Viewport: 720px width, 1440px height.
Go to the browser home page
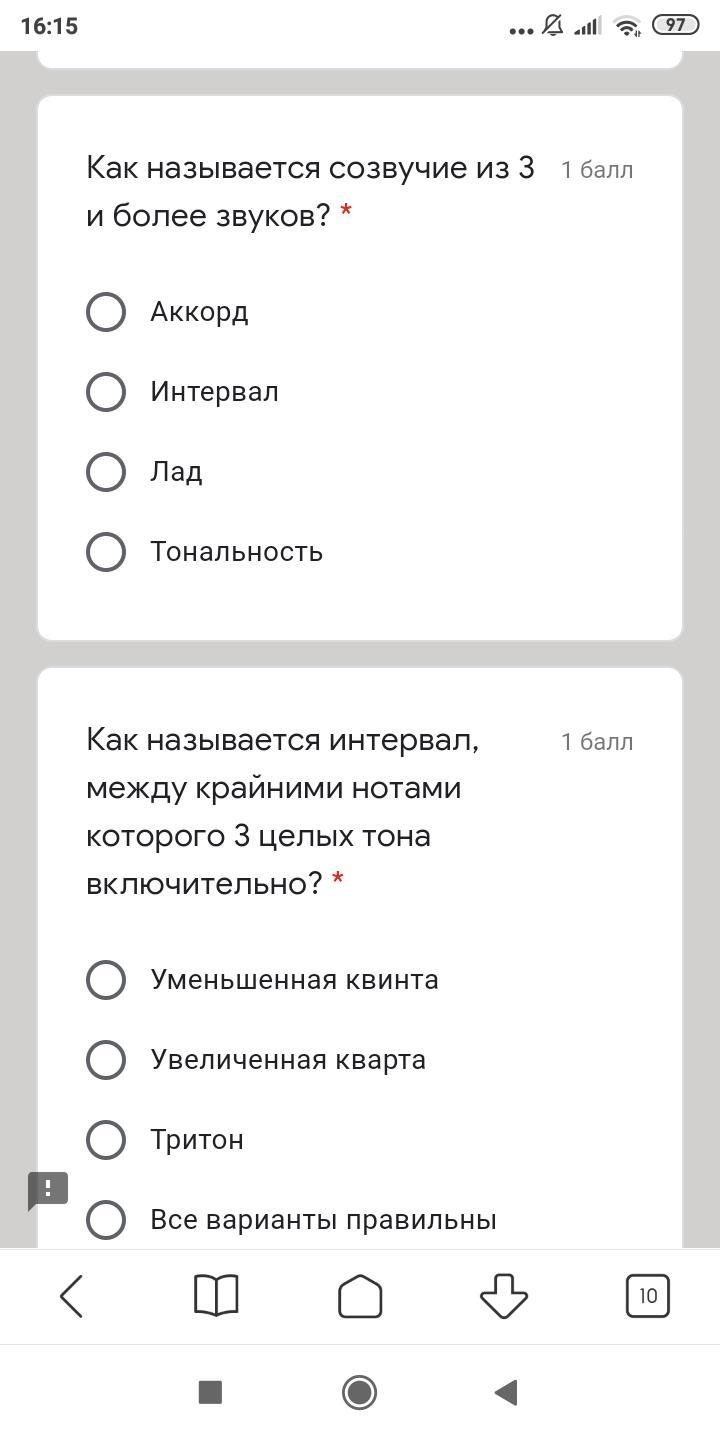pos(360,1297)
